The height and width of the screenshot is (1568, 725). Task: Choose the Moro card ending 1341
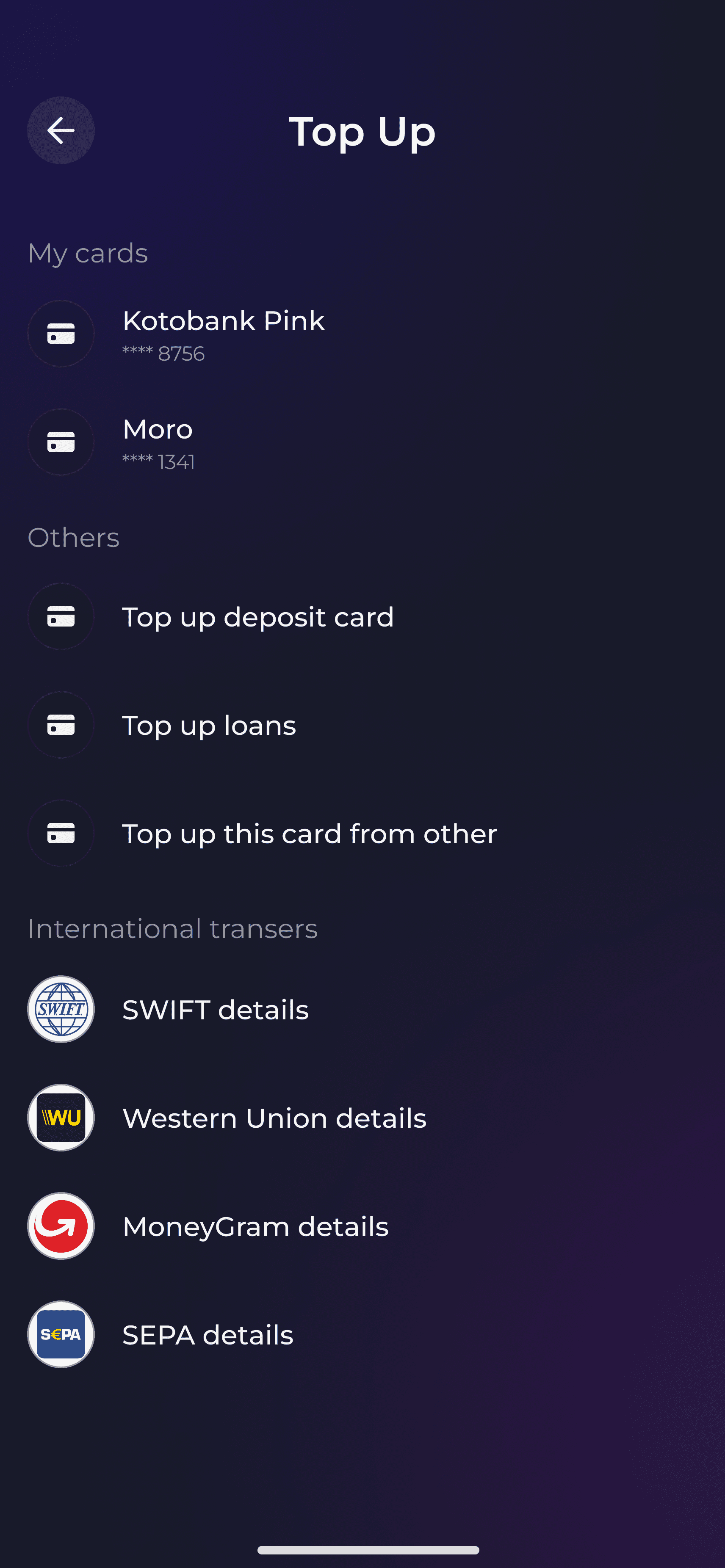pyautogui.click(x=362, y=442)
